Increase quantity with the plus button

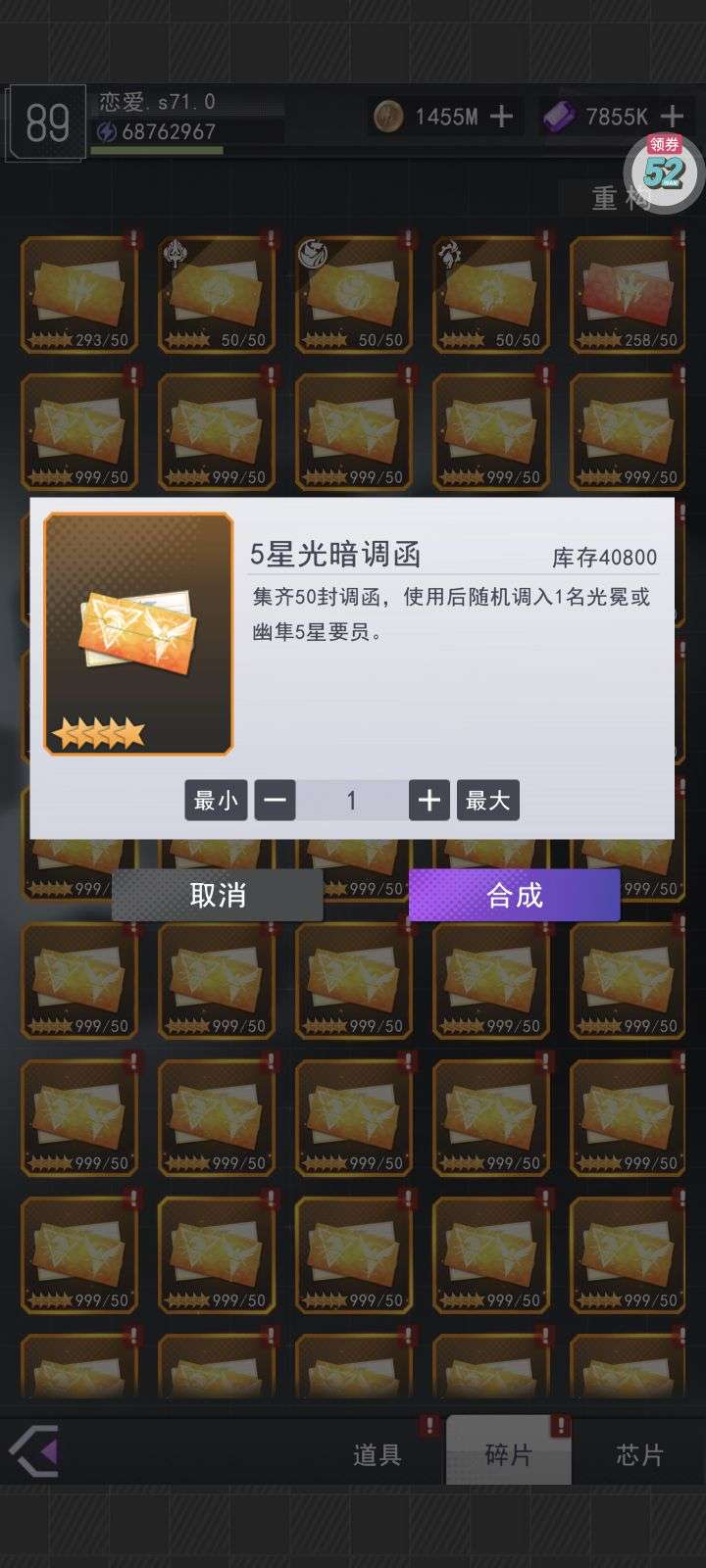point(429,801)
